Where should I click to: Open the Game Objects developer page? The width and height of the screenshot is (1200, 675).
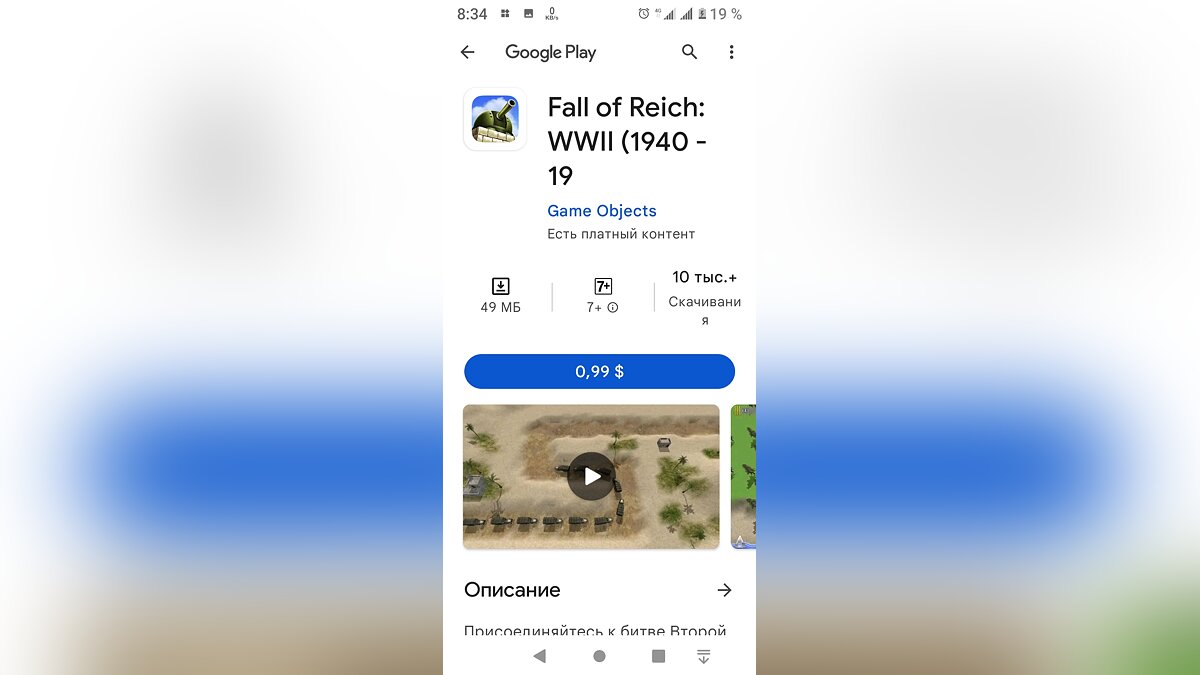pos(601,211)
